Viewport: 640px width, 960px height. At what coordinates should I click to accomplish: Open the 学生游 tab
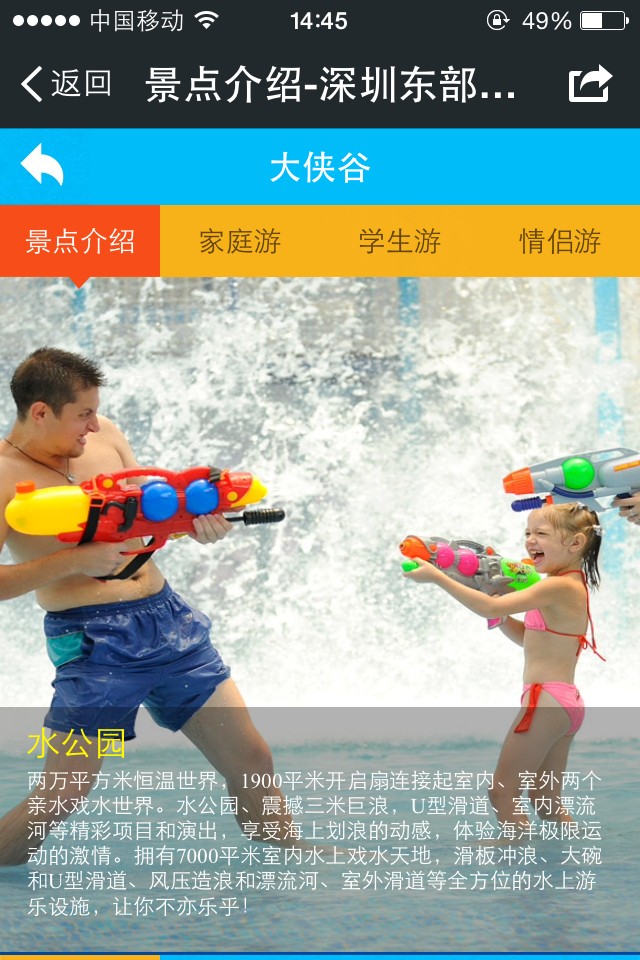click(400, 241)
